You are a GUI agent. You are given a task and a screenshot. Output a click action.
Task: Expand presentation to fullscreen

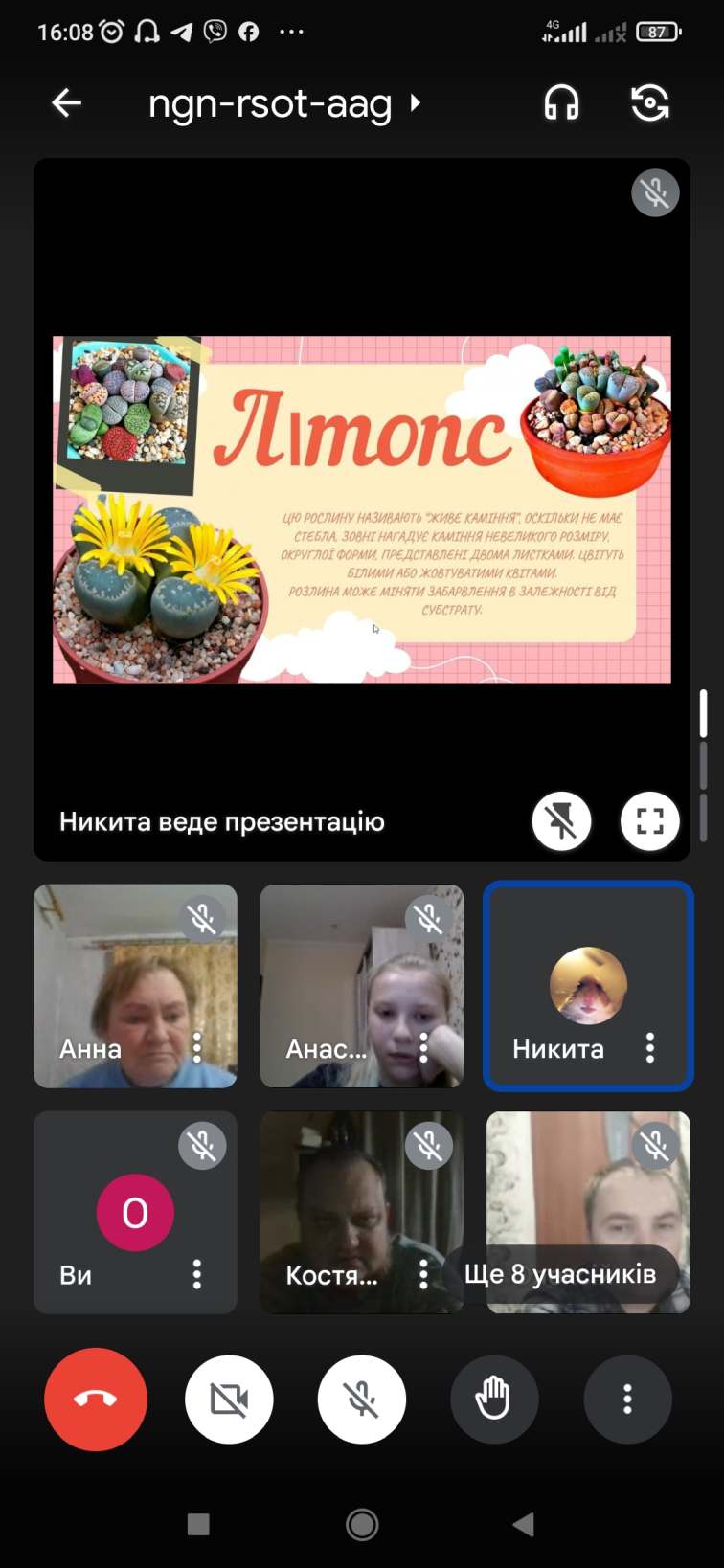(650, 821)
